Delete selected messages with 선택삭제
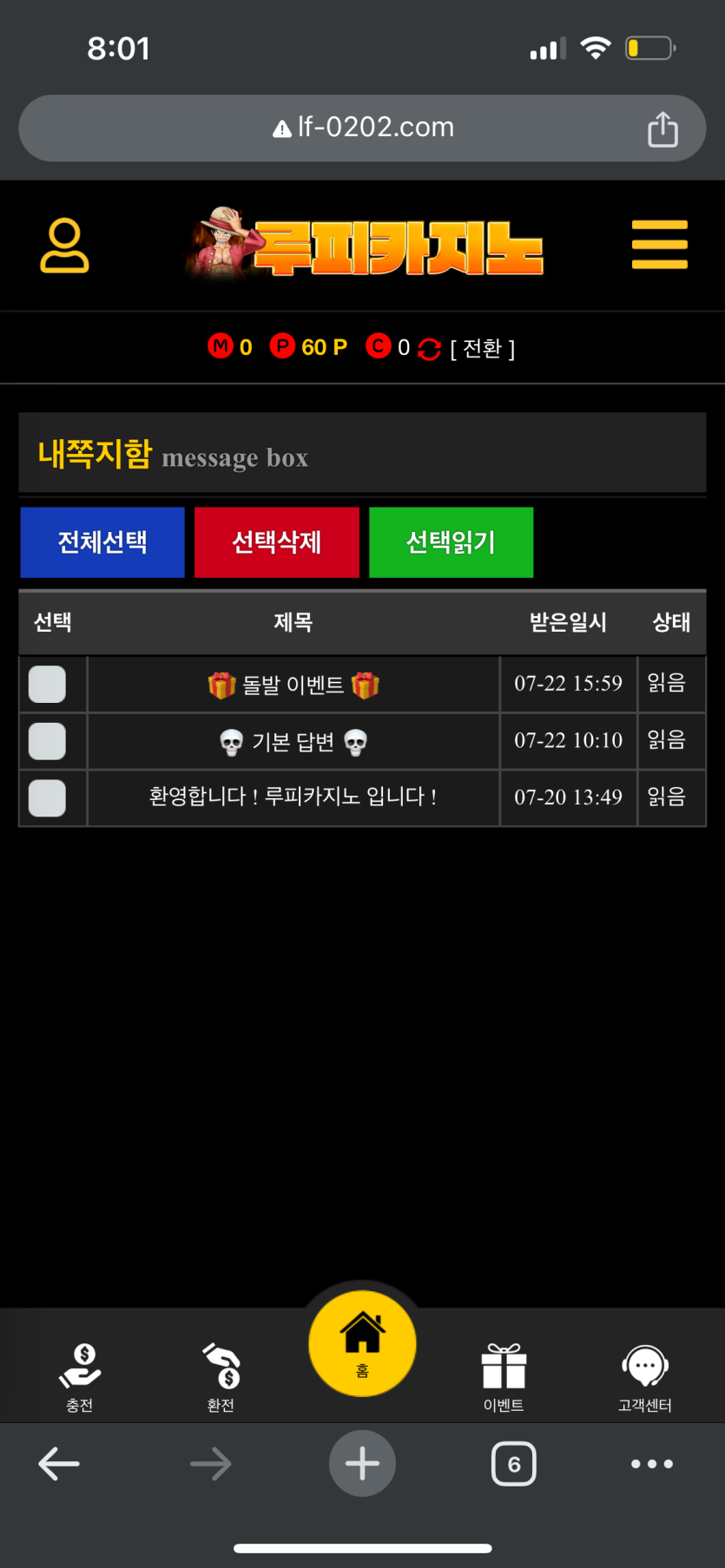The height and width of the screenshot is (1568, 725). [277, 542]
